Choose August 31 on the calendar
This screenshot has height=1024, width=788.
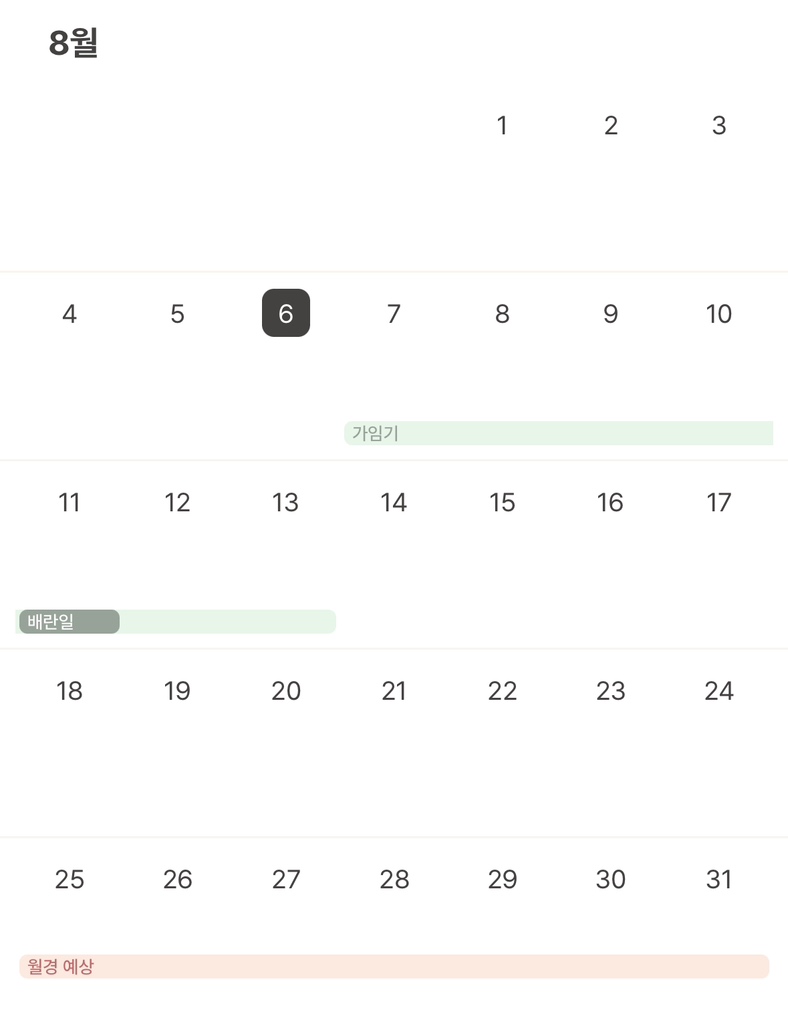(x=719, y=879)
